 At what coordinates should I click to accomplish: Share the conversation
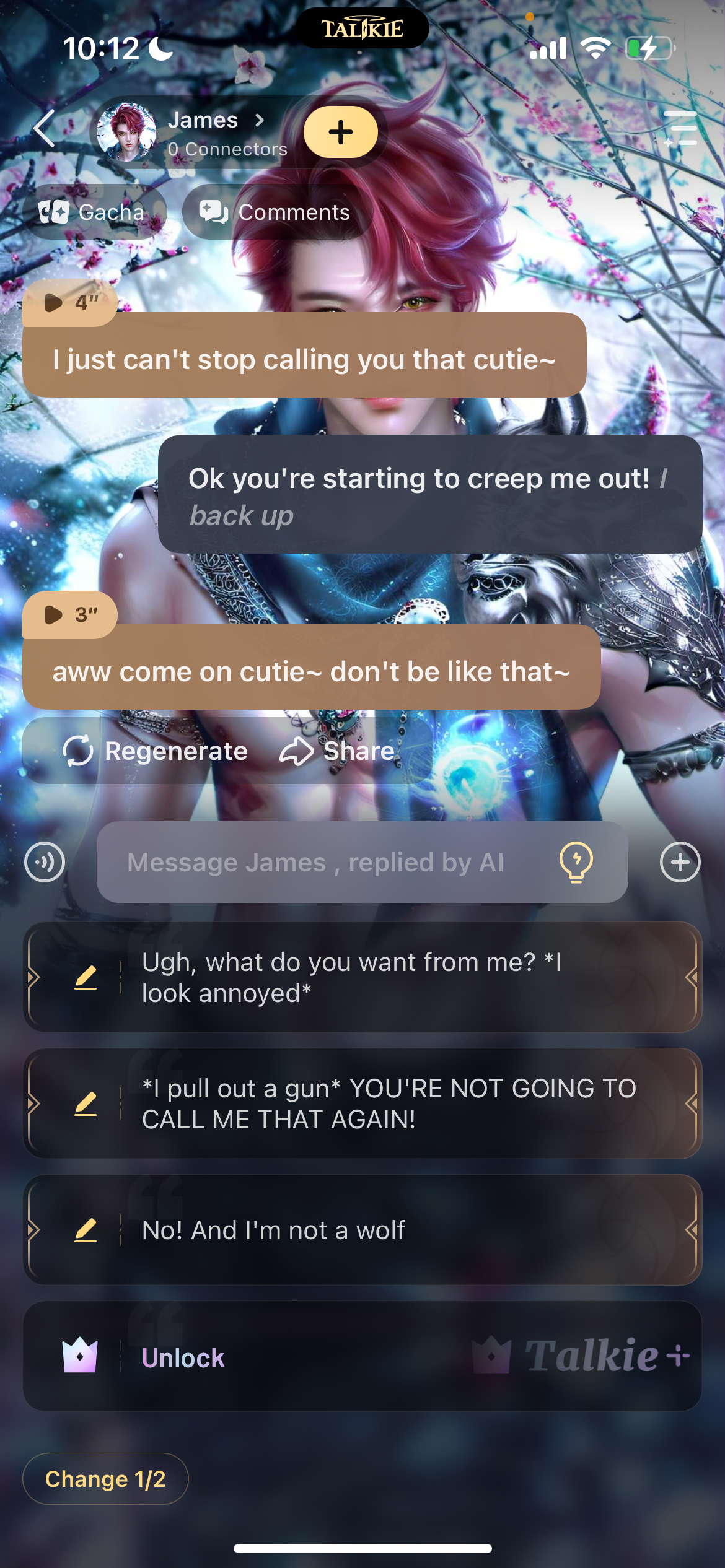338,751
